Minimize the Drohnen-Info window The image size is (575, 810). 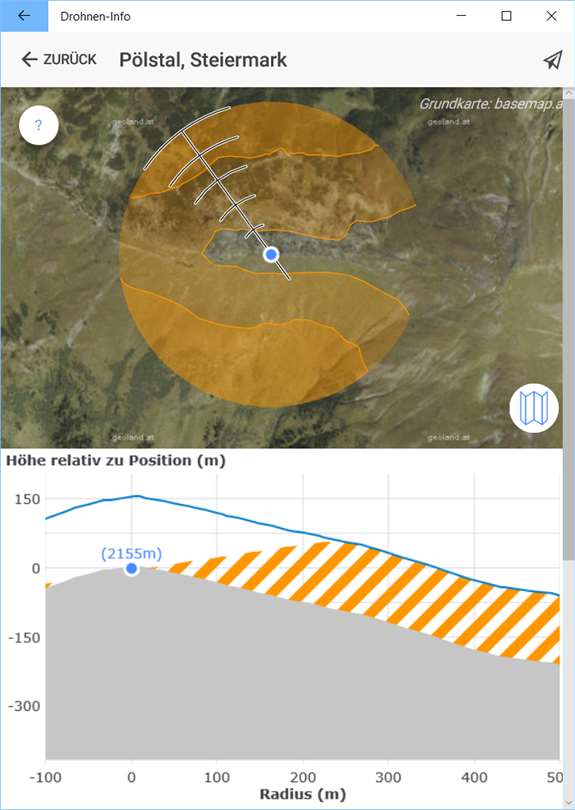[x=461, y=16]
